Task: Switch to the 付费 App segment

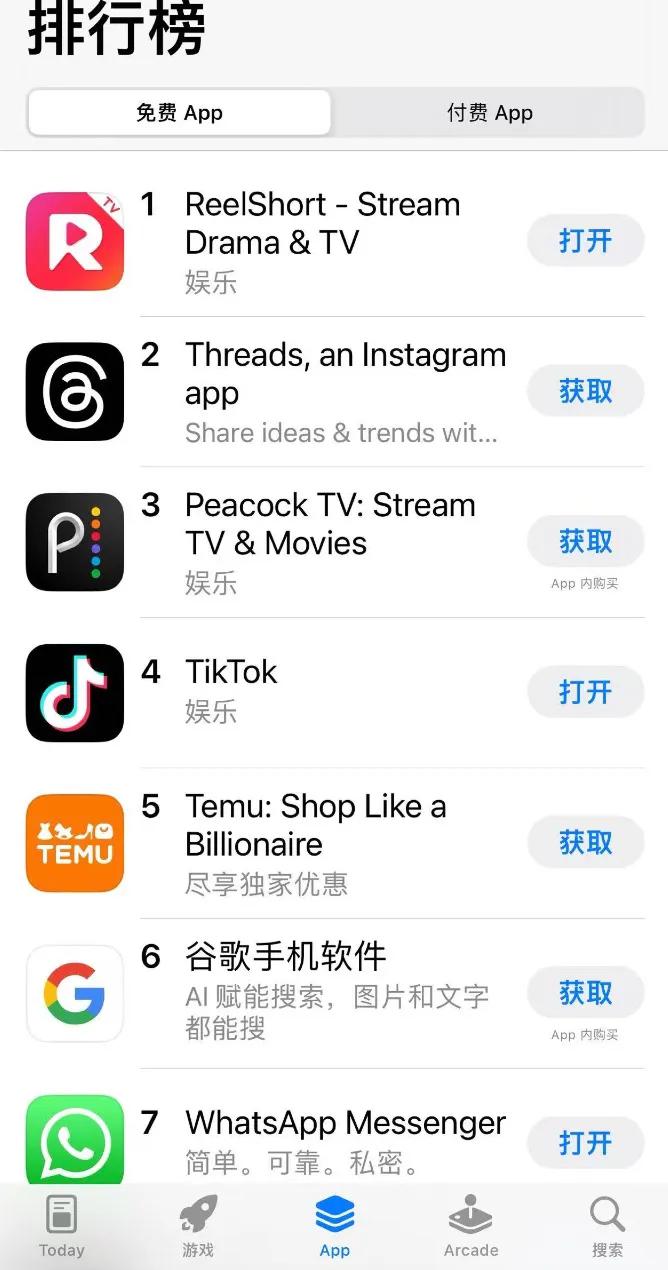Action: [x=489, y=113]
